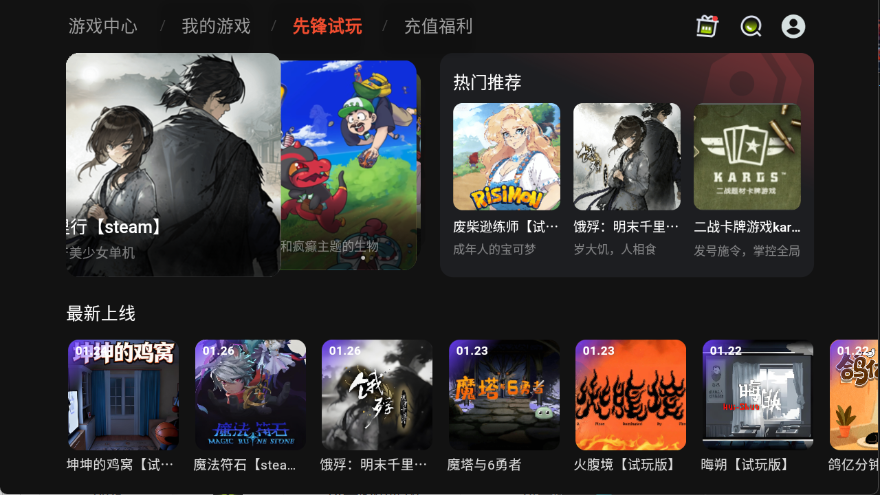Viewport: 880px width, 495px height.
Task: Open the featured 【steam】 banner card
Action: click(172, 164)
